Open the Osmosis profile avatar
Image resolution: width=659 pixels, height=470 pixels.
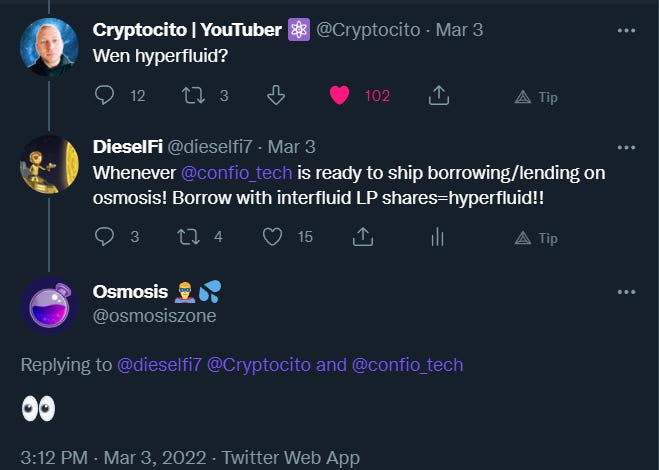pyautogui.click(x=49, y=306)
